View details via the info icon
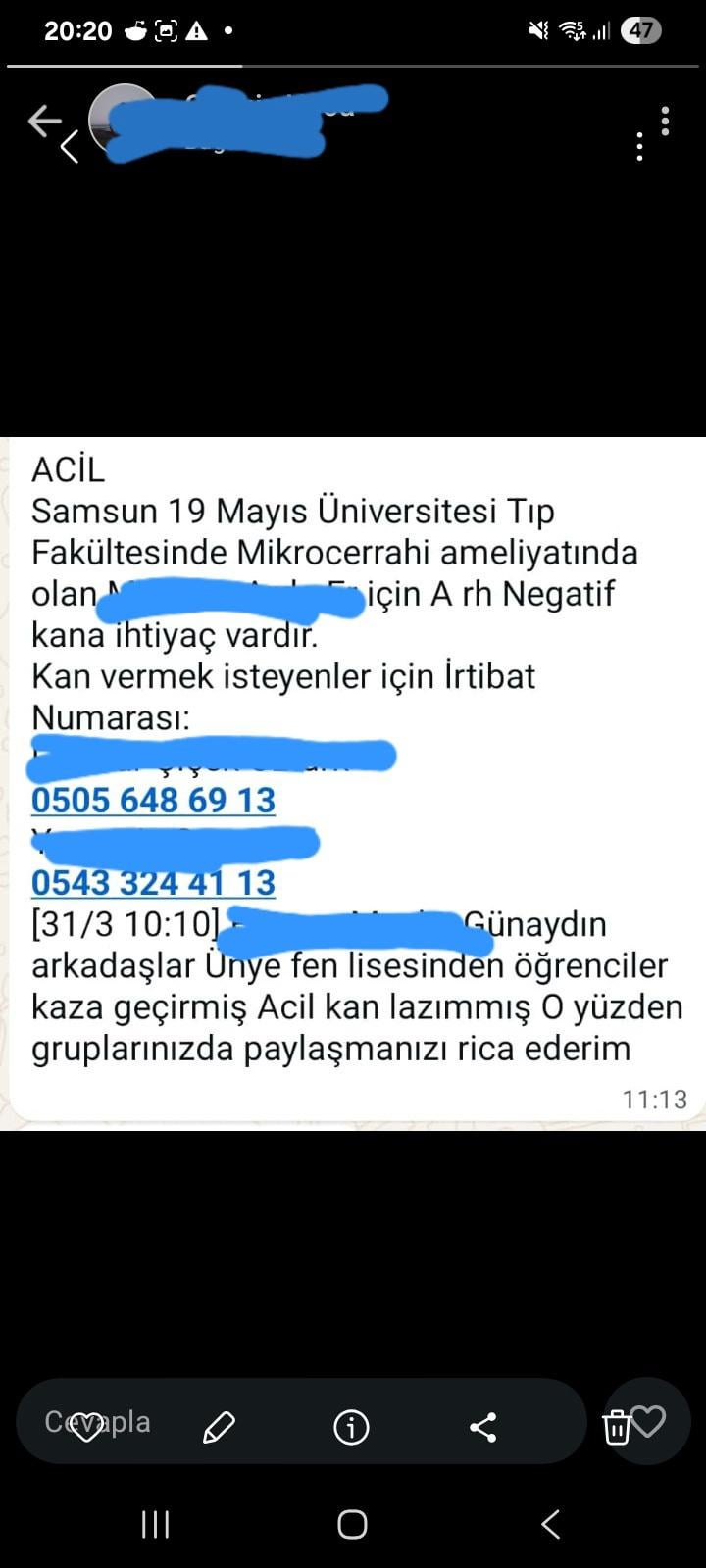706x1568 pixels. [351, 1427]
